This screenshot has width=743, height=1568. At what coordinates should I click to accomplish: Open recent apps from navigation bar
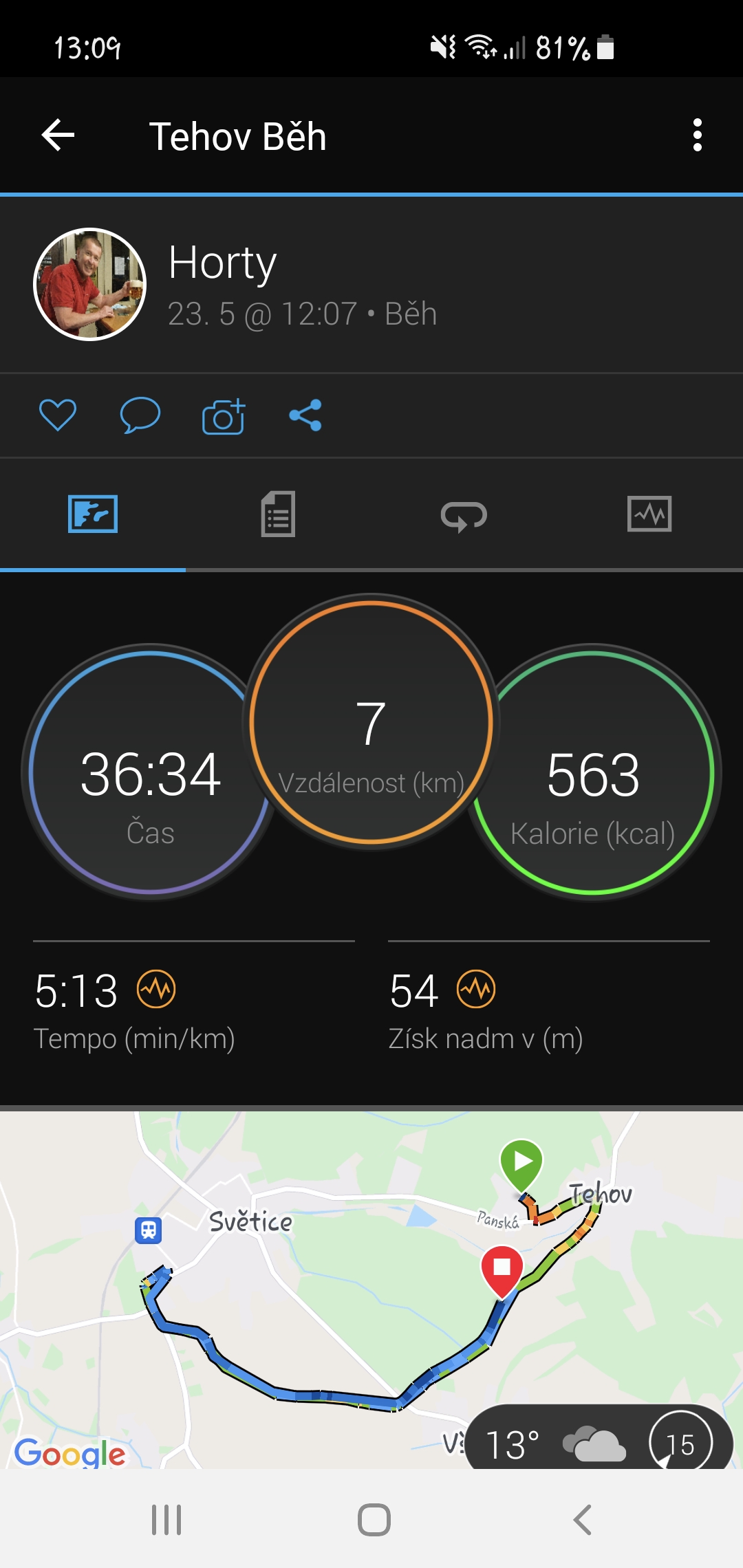click(x=166, y=1519)
